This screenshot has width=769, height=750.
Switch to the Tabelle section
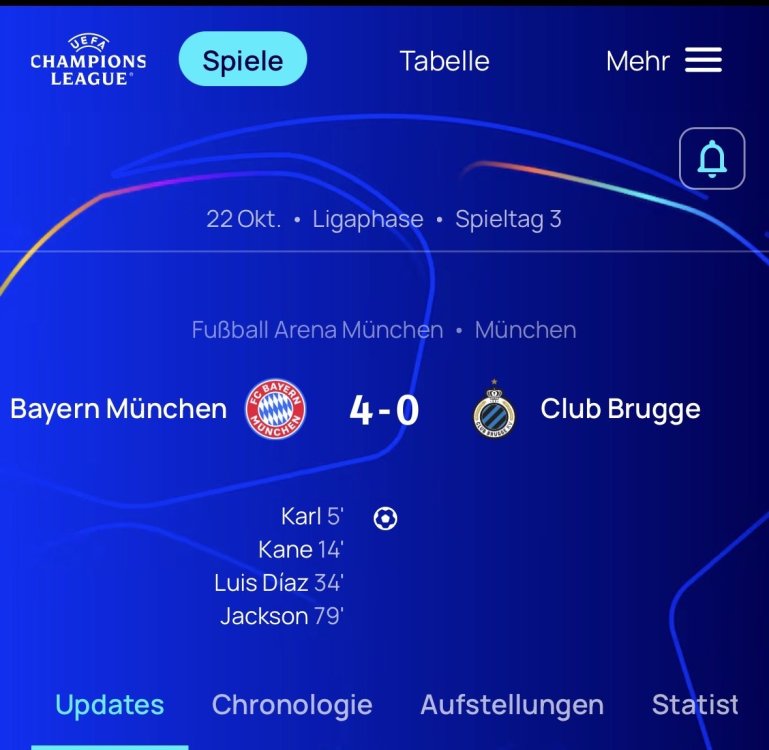pyautogui.click(x=444, y=60)
